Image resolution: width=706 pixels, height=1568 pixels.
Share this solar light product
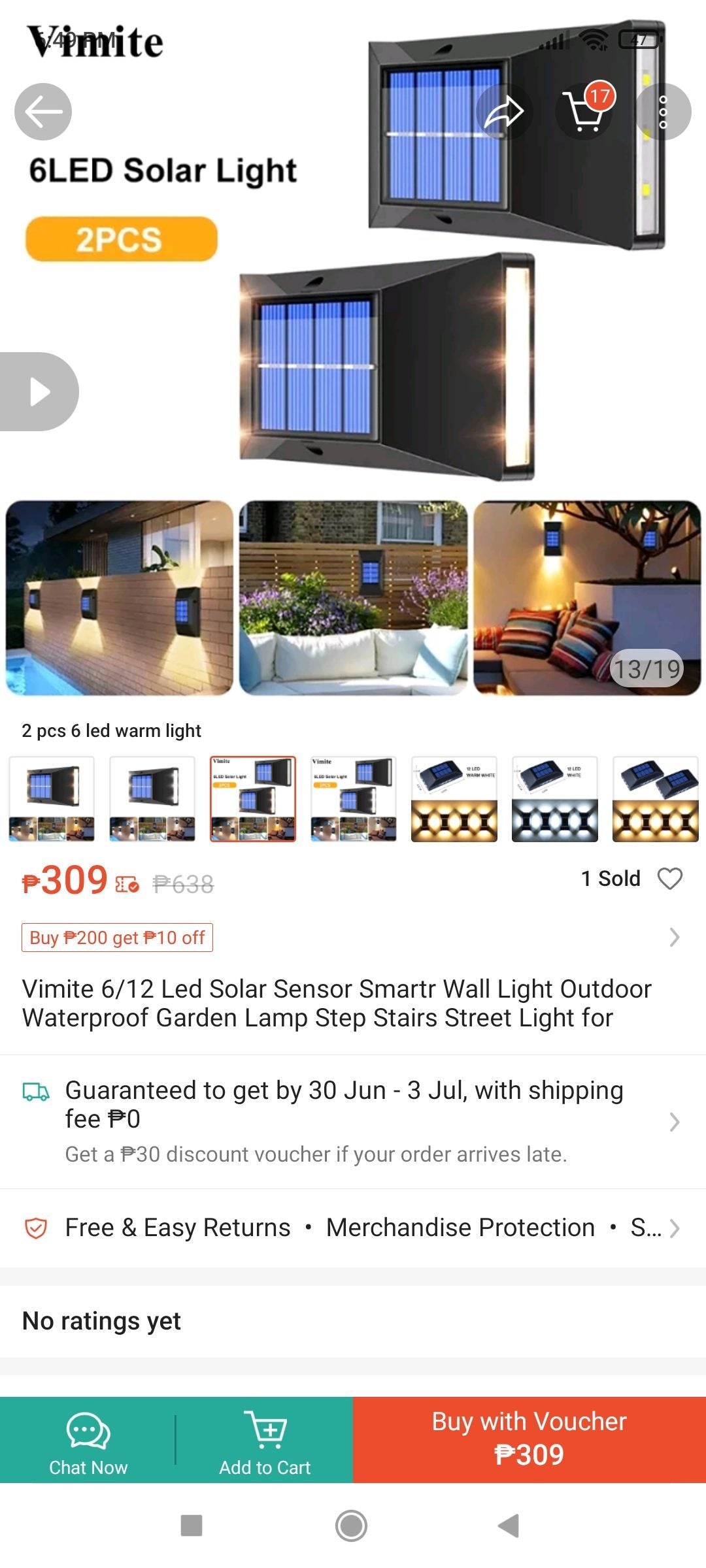click(x=504, y=112)
